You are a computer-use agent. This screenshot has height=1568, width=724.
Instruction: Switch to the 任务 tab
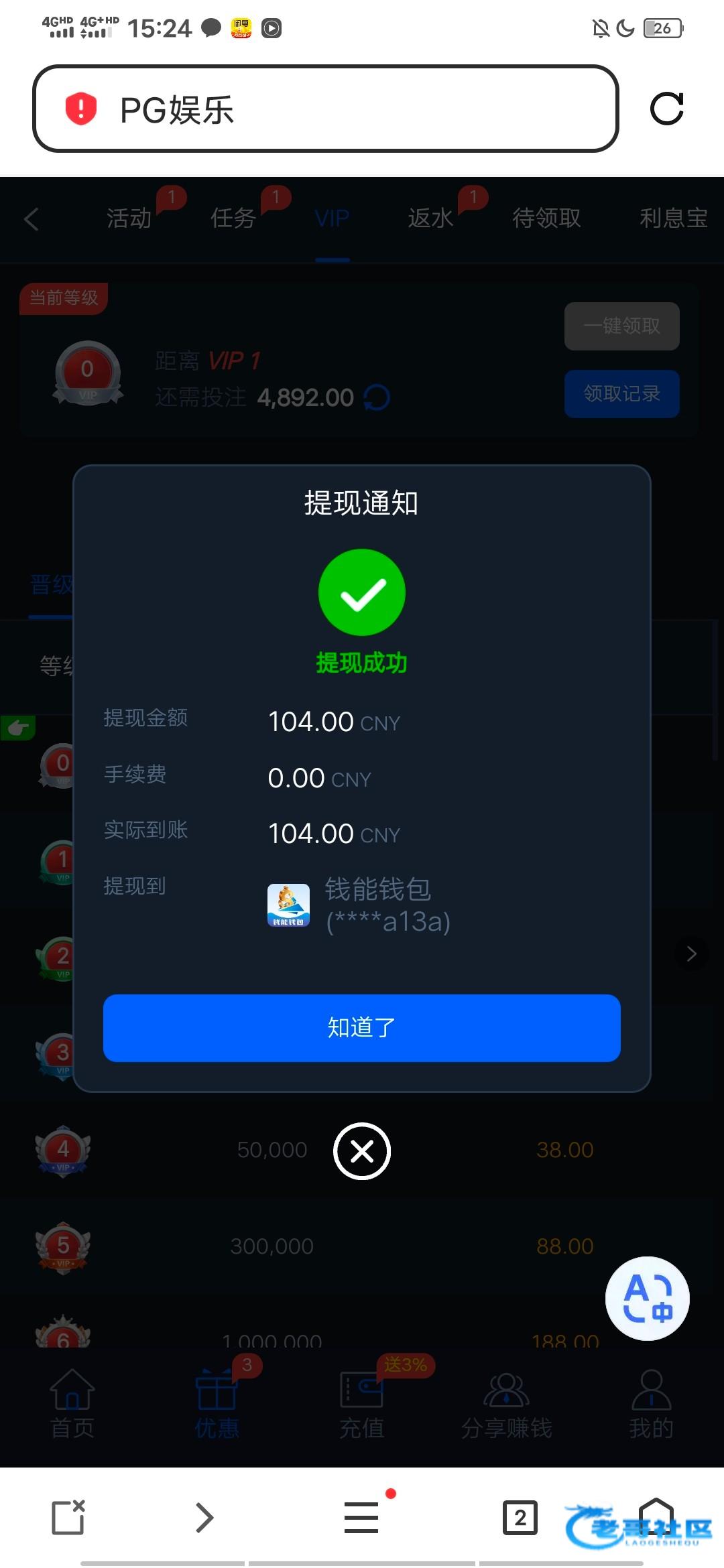(233, 218)
